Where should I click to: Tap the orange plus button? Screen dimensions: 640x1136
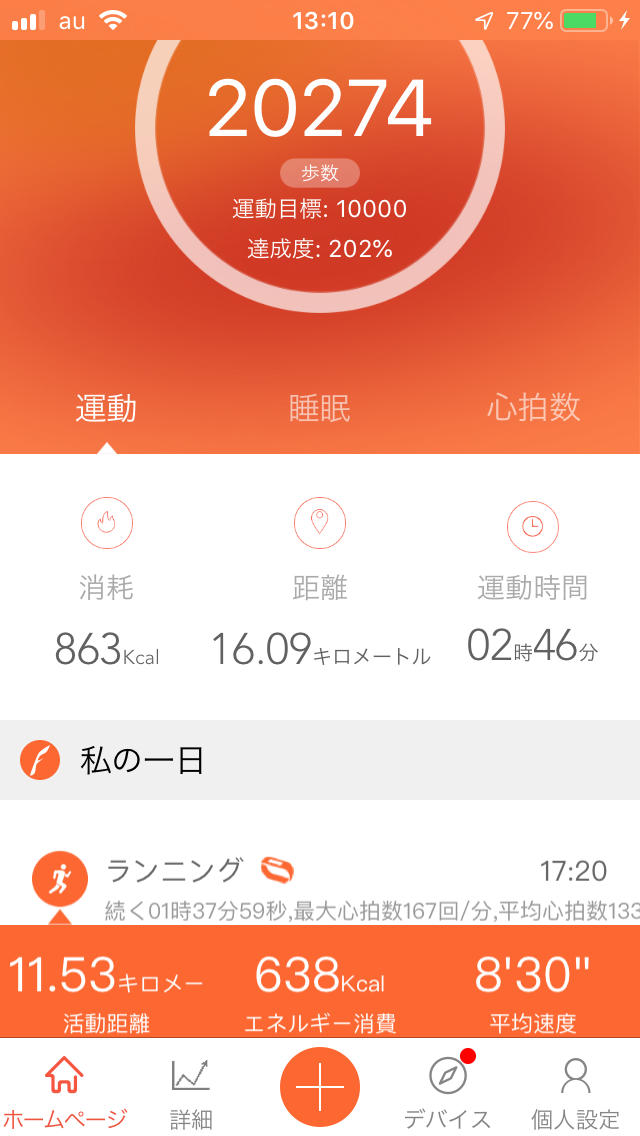point(320,1087)
